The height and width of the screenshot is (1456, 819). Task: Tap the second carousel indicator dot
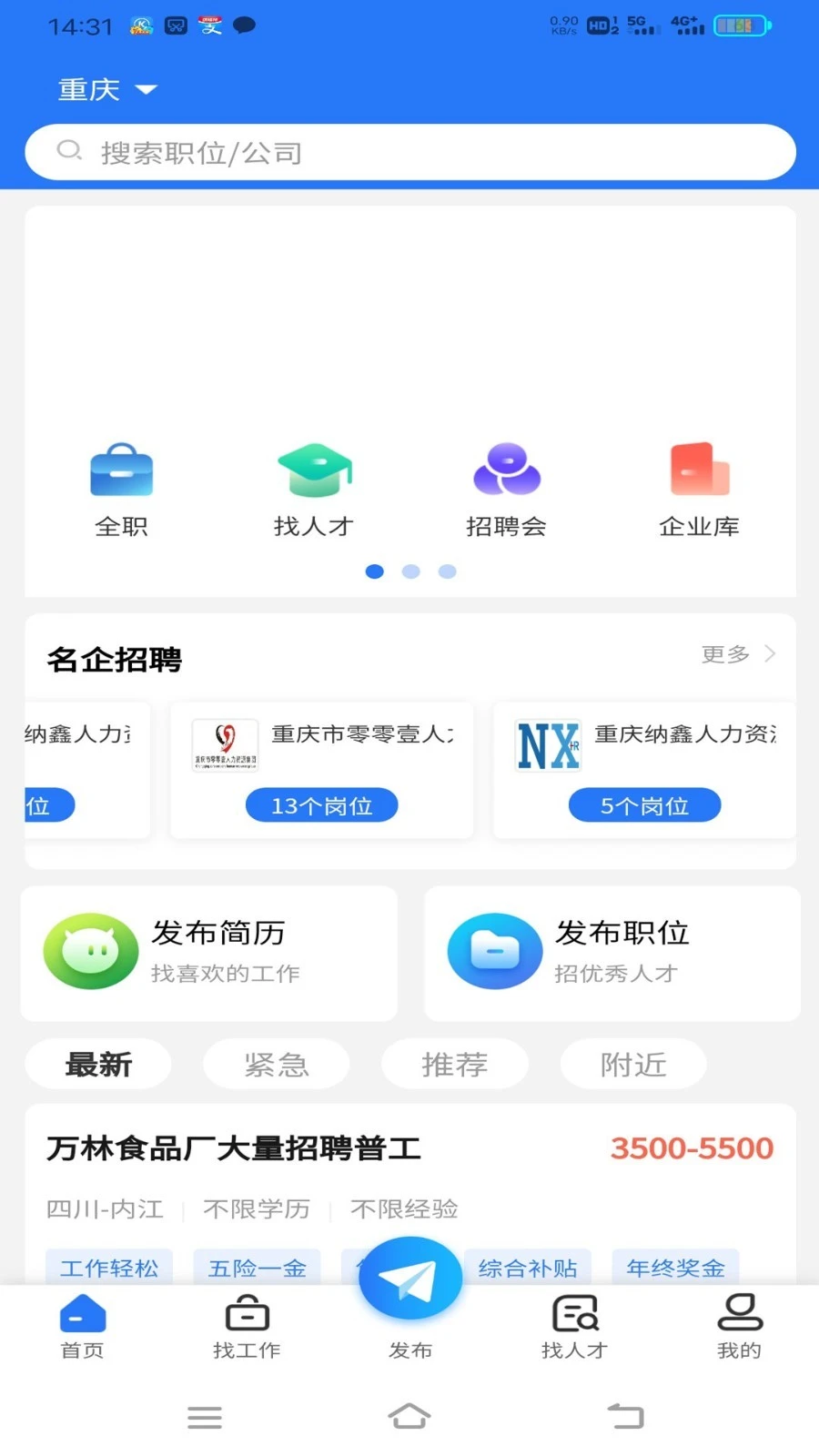410,571
